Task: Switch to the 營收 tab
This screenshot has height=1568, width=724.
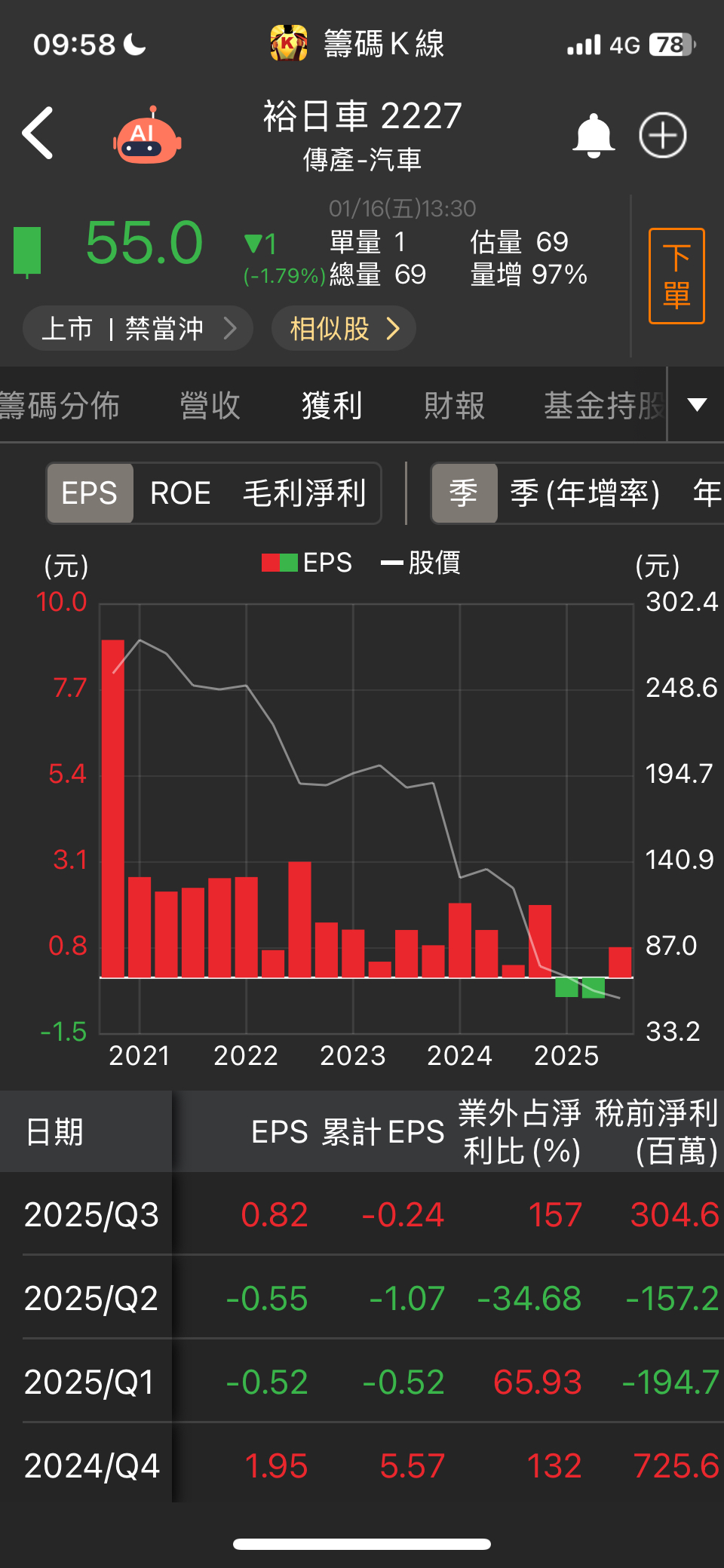Action: pos(210,406)
